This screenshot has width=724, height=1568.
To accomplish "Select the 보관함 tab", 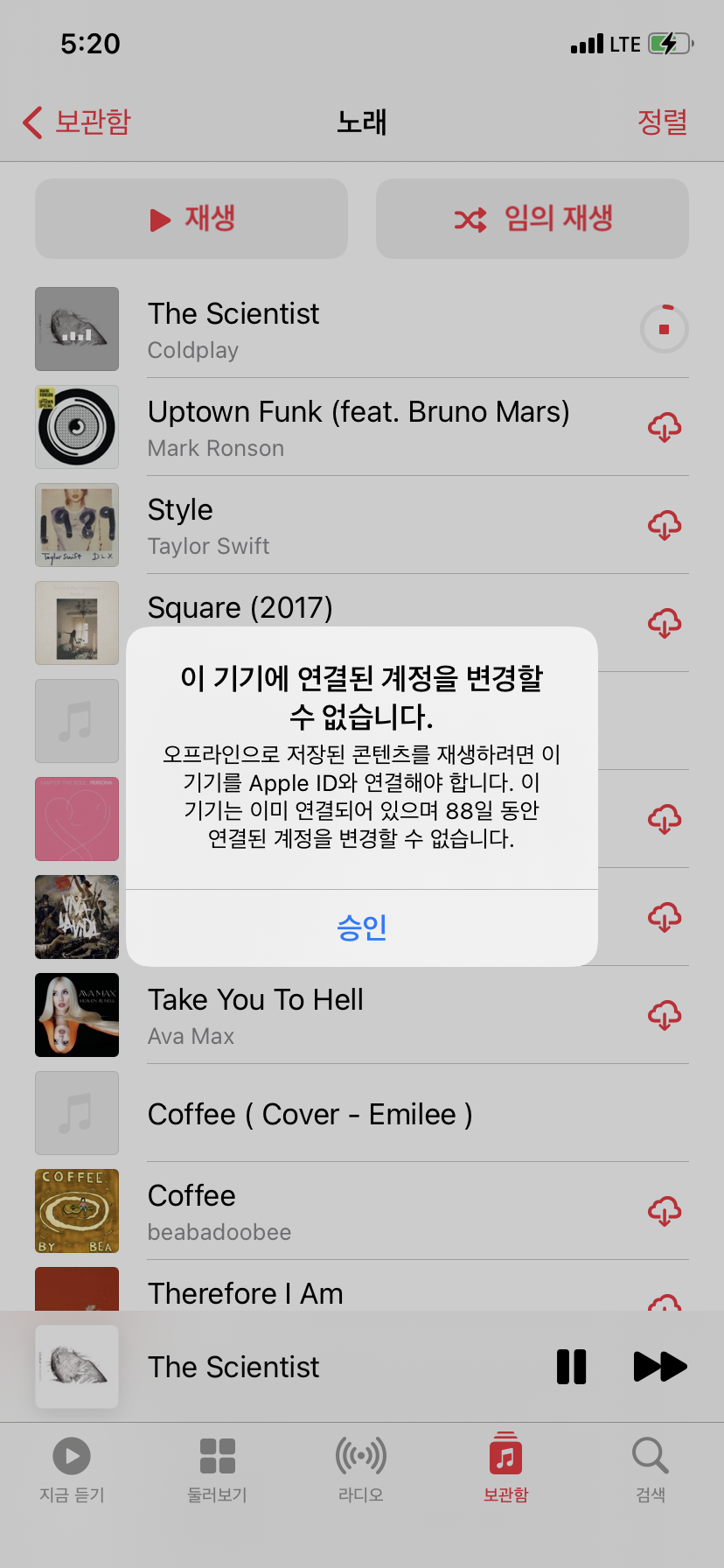I will point(506,1470).
